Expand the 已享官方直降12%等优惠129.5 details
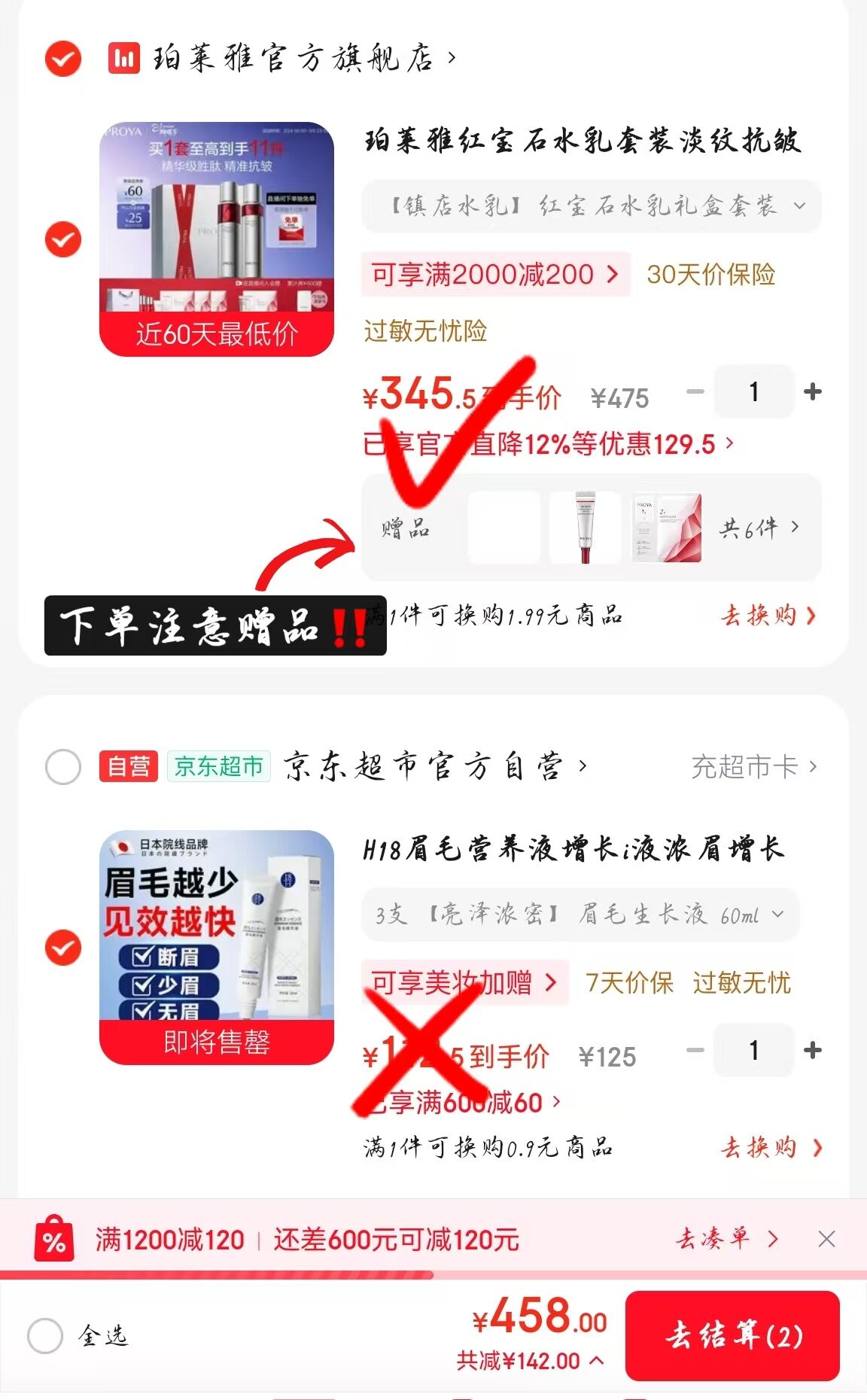 (548, 444)
